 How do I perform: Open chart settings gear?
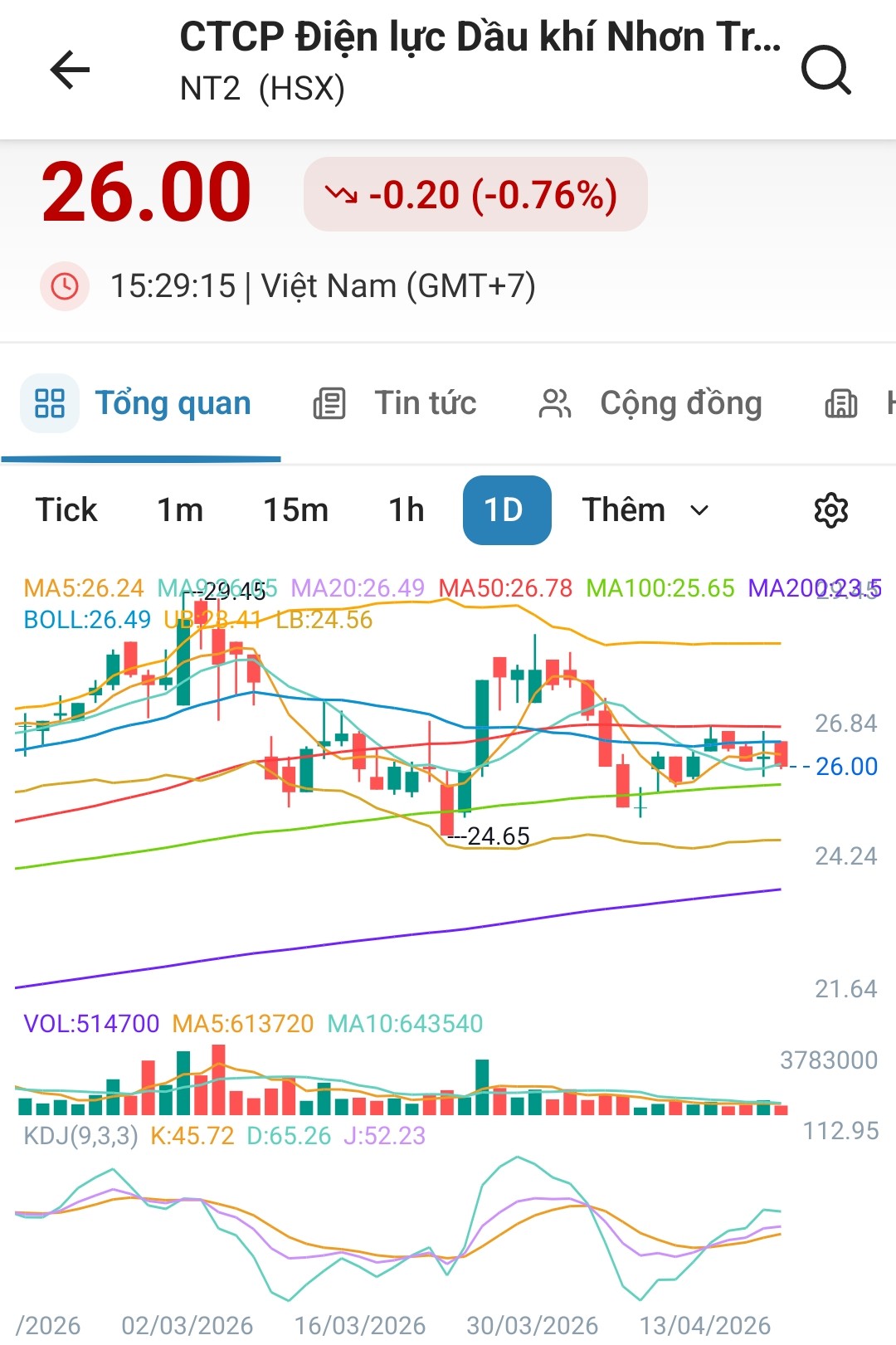coord(830,510)
